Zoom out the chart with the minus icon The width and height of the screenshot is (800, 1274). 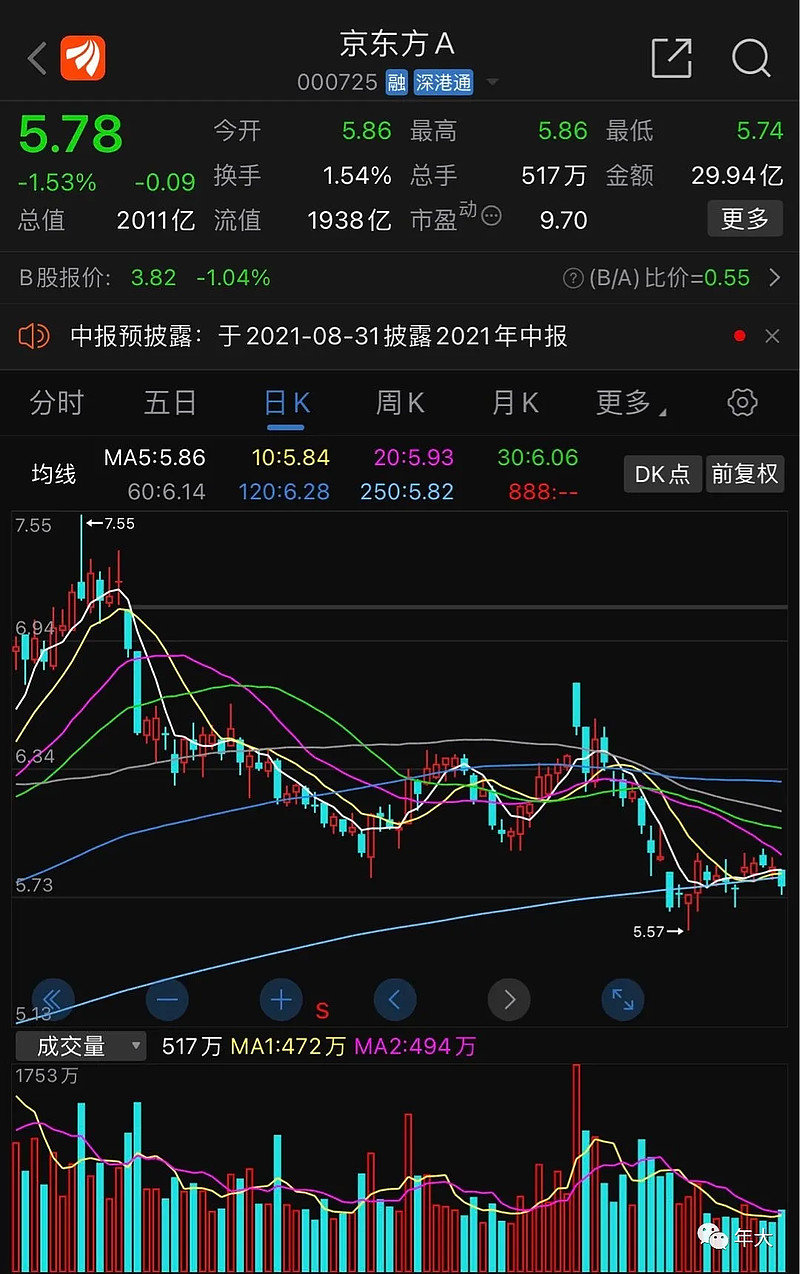click(167, 999)
